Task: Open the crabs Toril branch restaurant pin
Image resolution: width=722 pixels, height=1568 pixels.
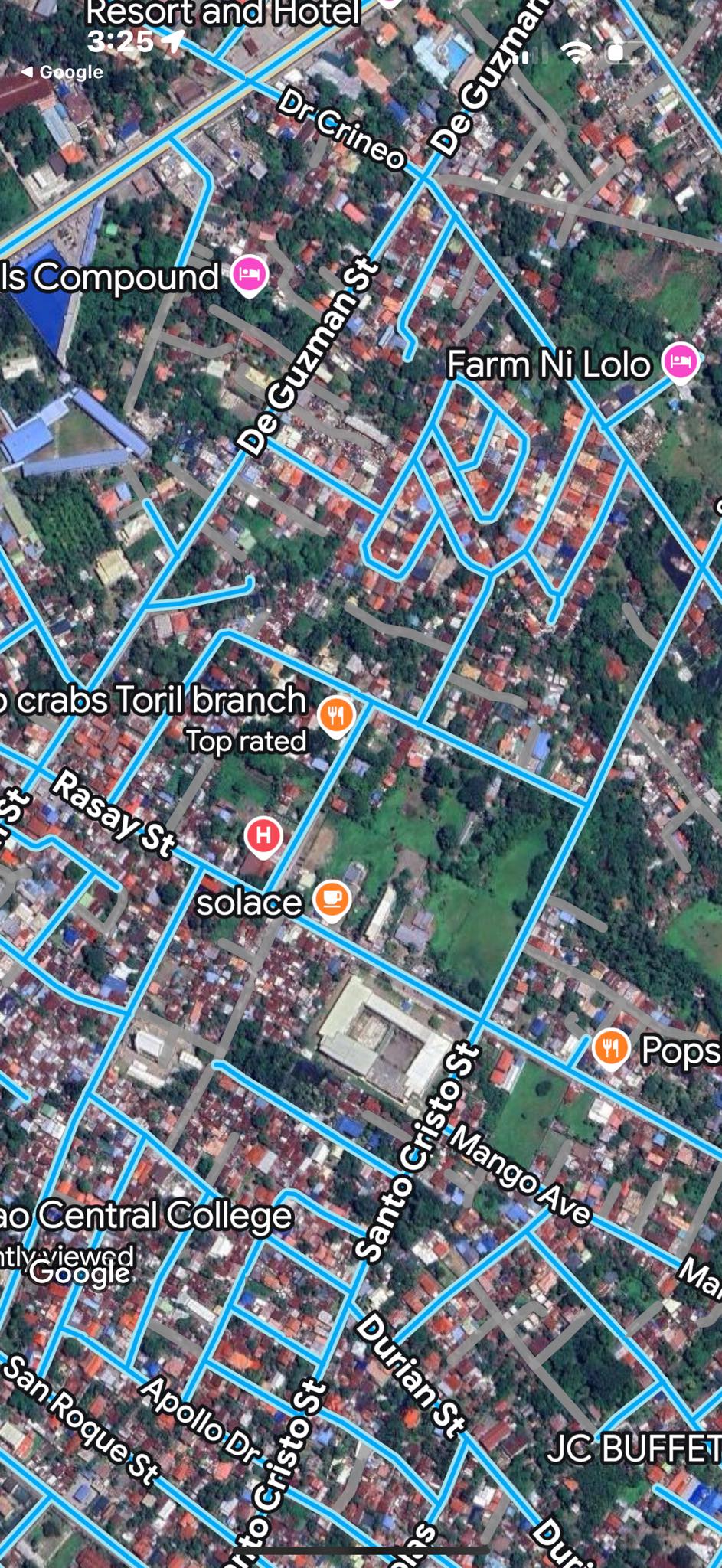Action: click(x=336, y=715)
